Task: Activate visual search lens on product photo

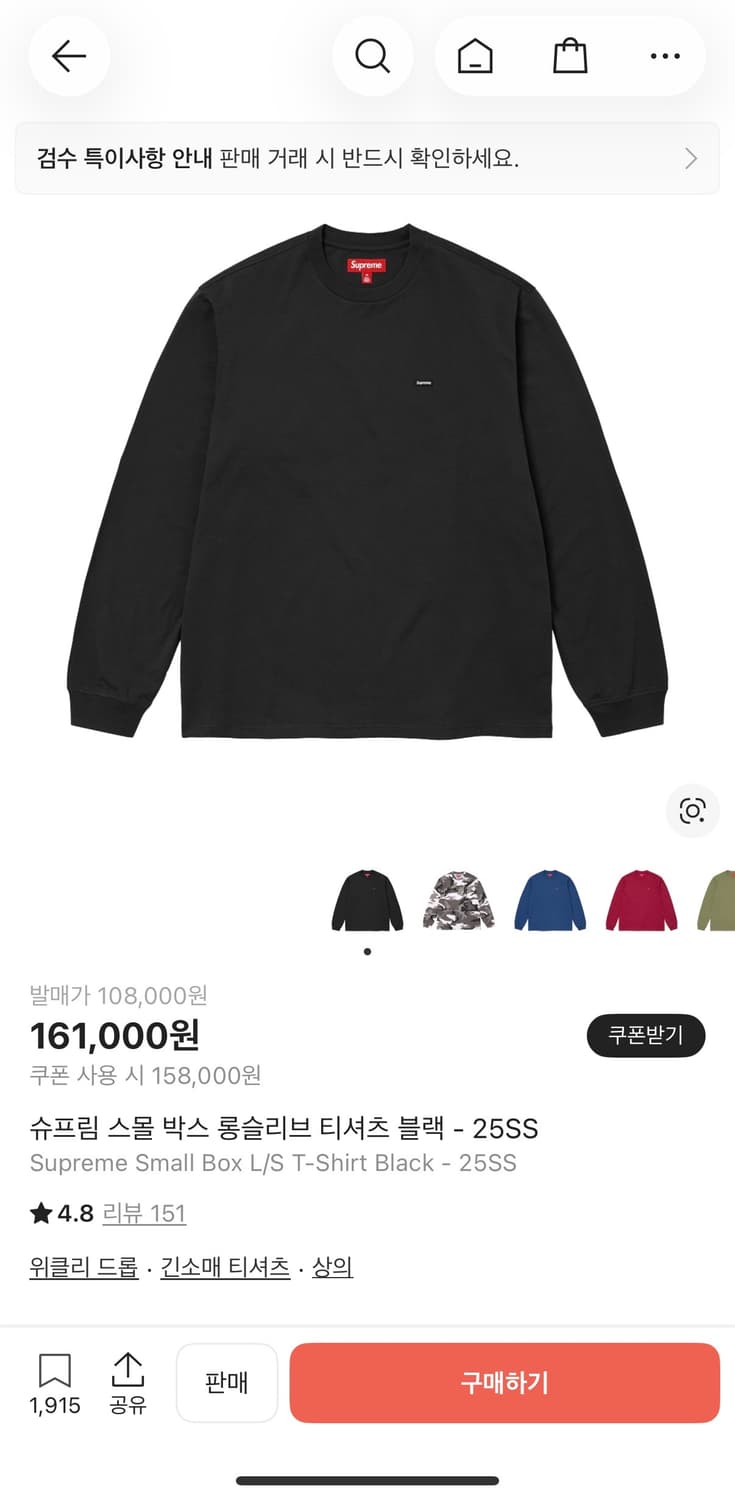Action: point(692,812)
